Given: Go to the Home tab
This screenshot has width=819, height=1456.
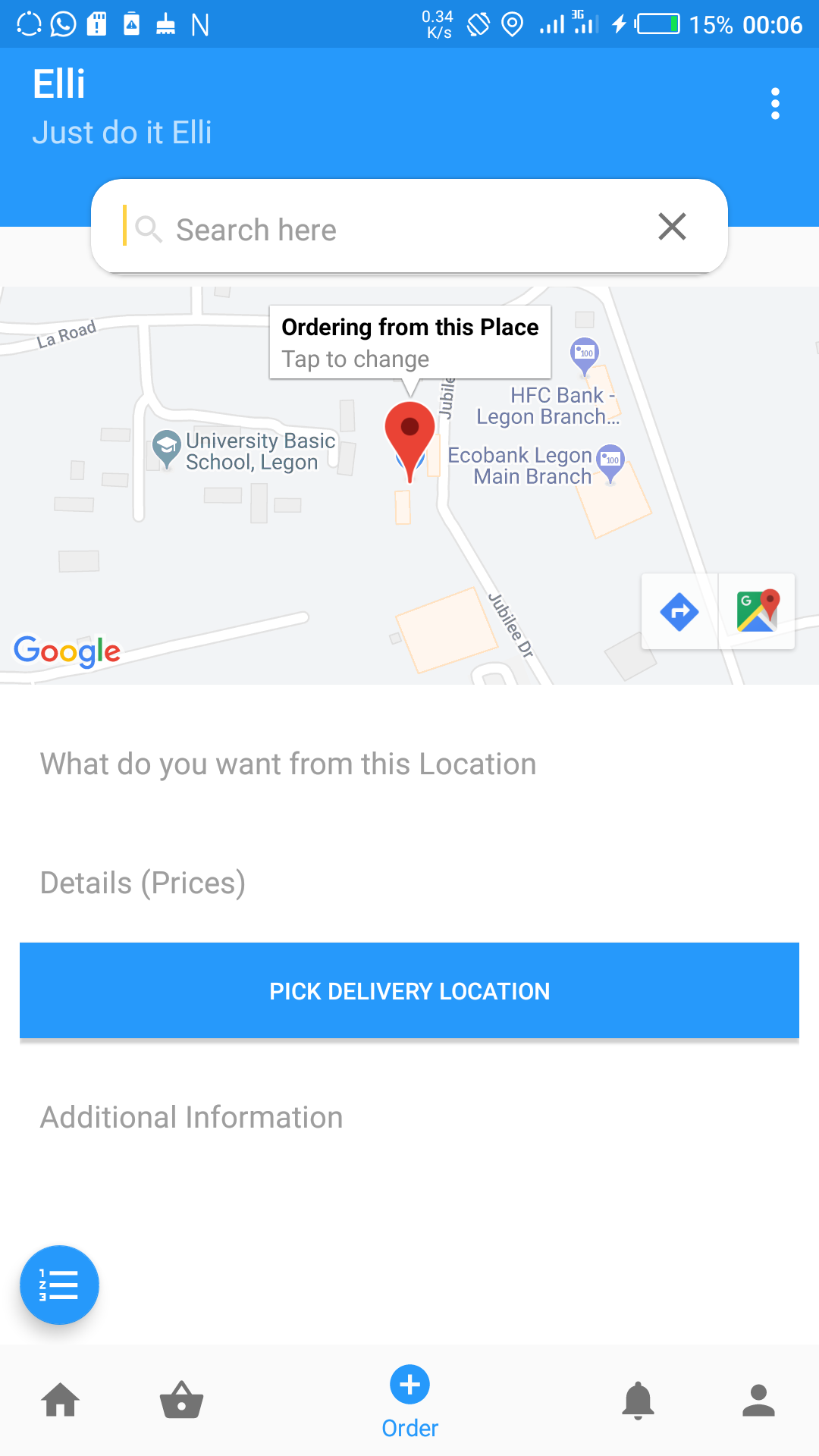Looking at the screenshot, I should pos(61,1400).
